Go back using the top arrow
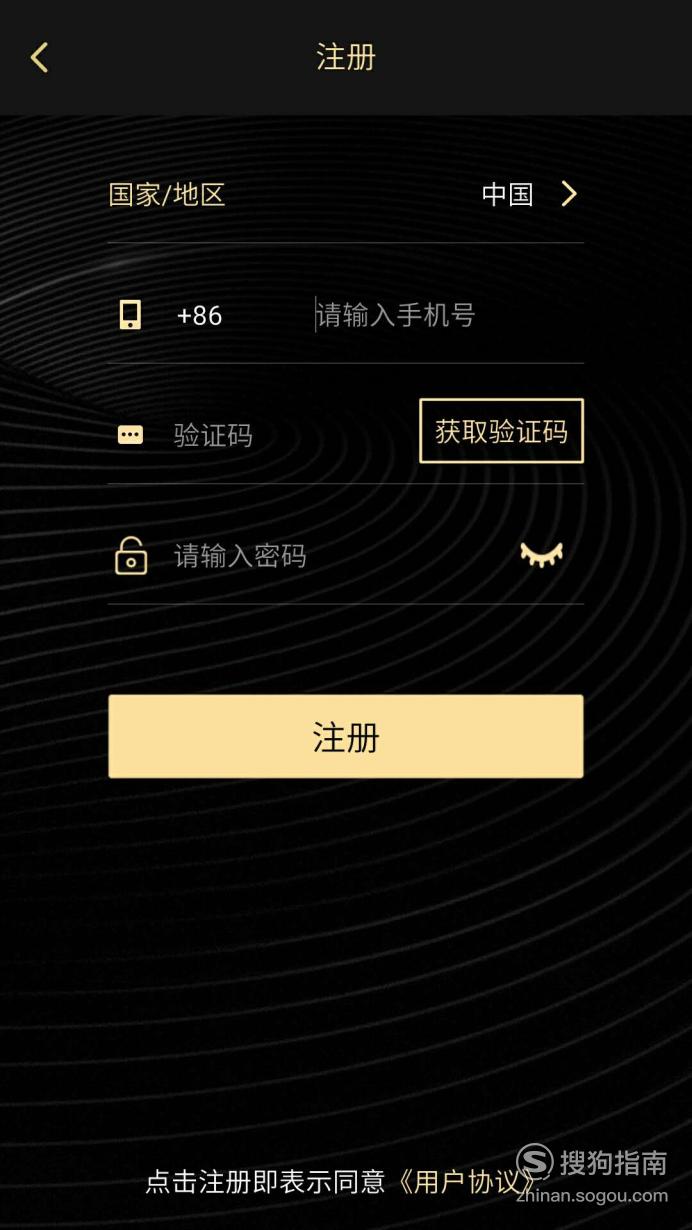 point(40,57)
